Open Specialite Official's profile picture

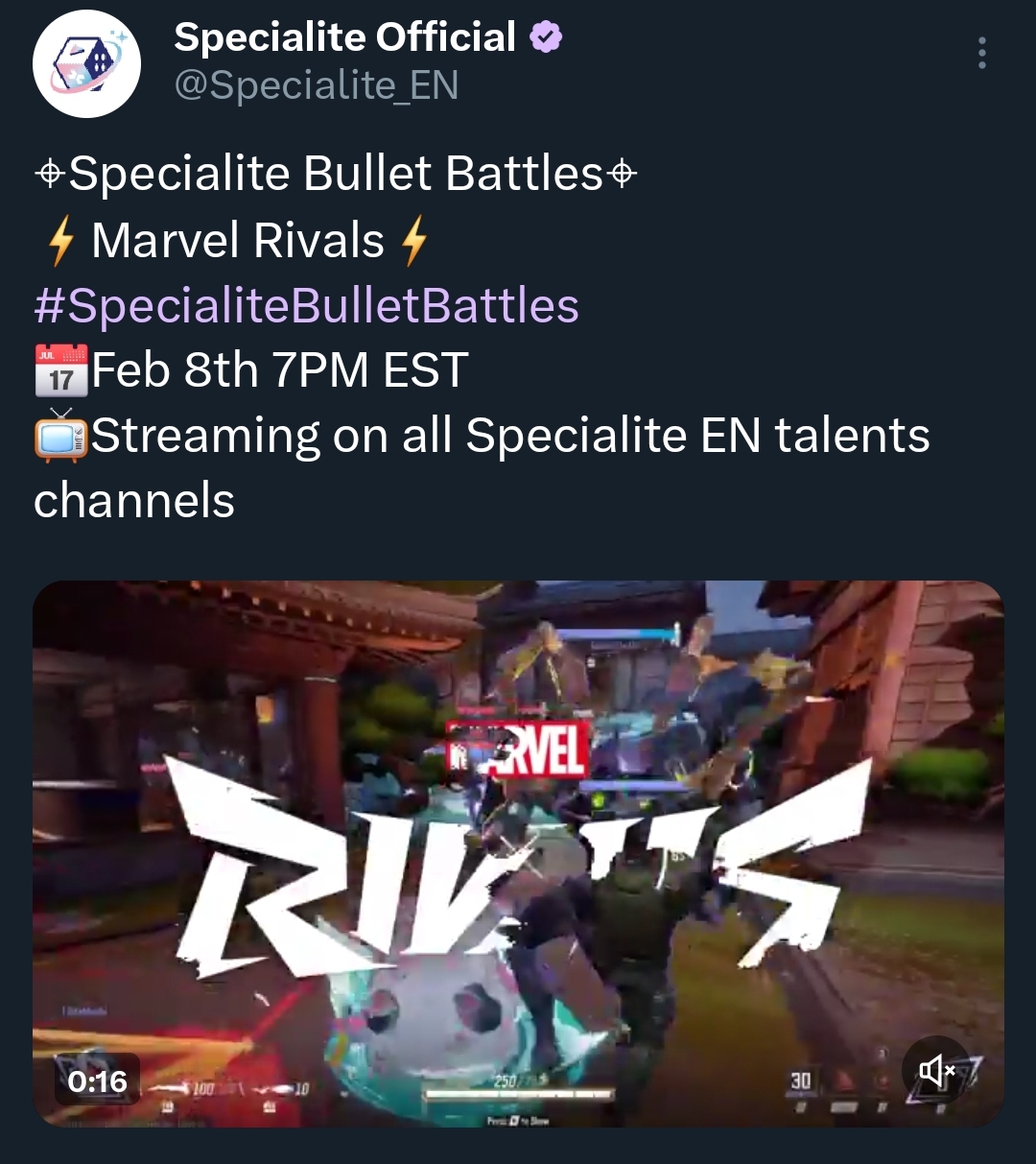87,64
